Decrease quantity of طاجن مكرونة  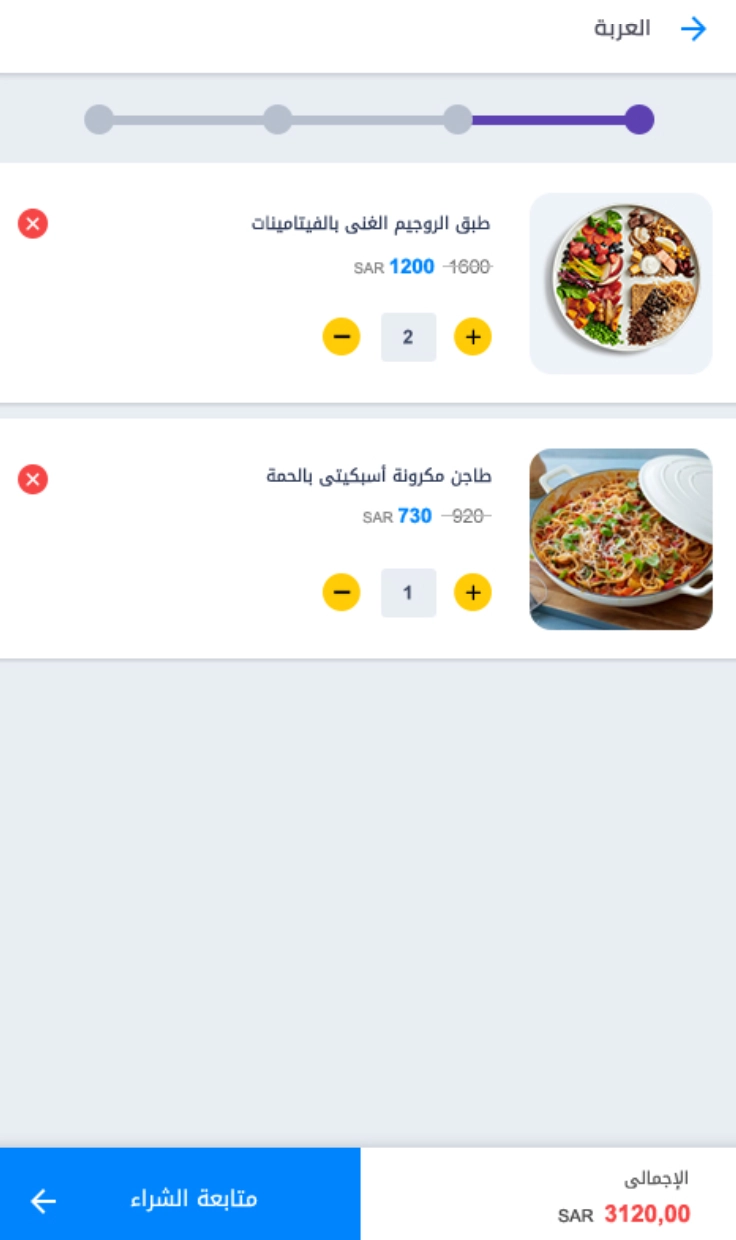[341, 593]
